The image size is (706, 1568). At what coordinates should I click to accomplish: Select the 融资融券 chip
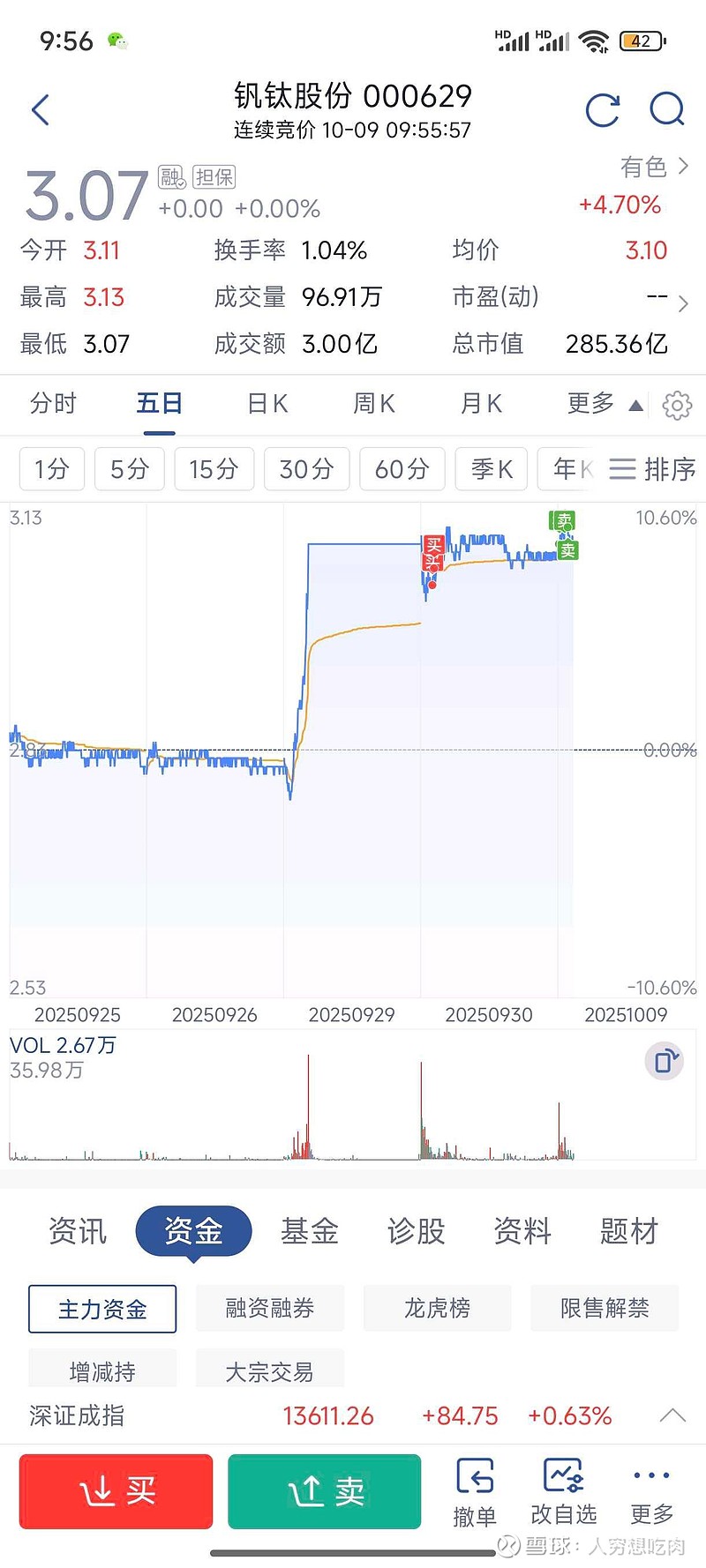269,1309
